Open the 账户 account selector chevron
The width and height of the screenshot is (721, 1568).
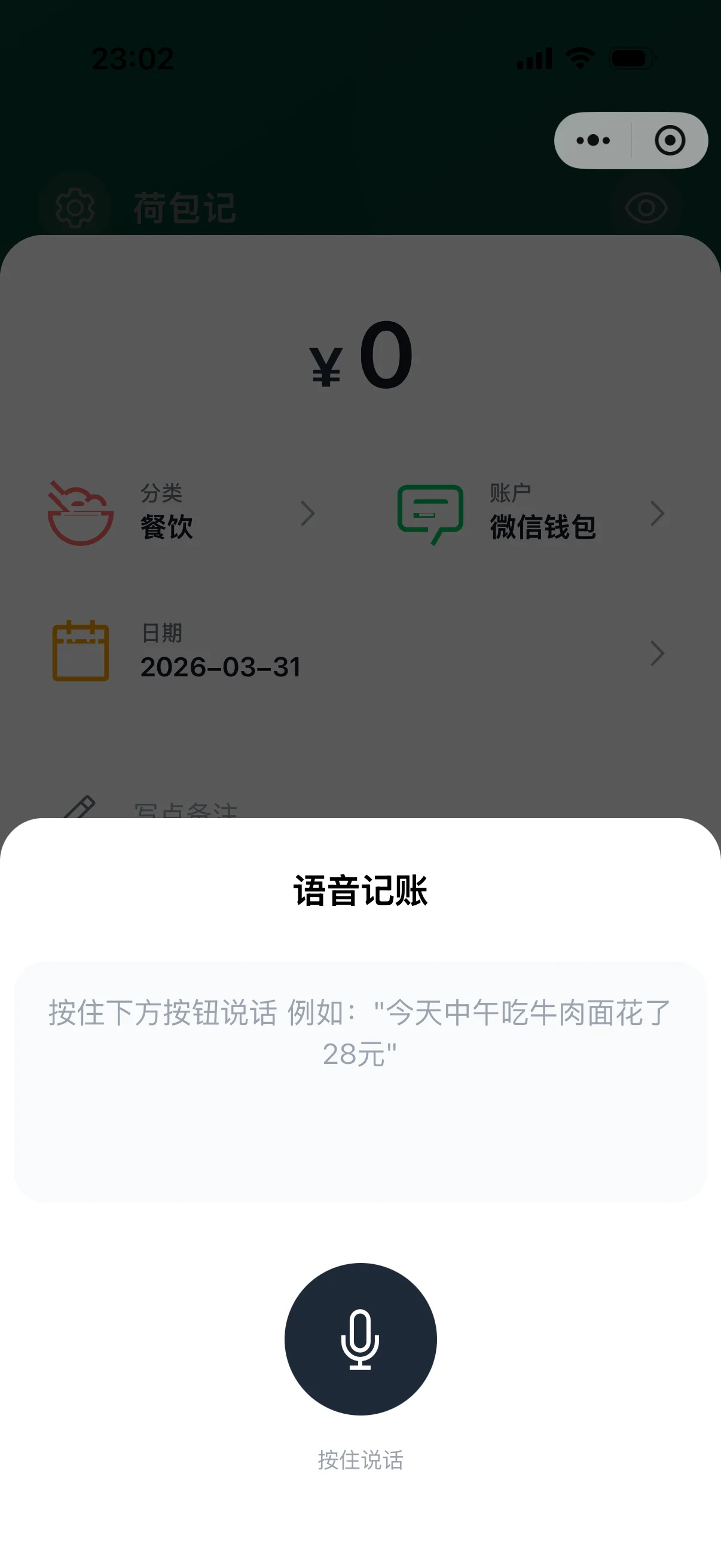pos(658,513)
